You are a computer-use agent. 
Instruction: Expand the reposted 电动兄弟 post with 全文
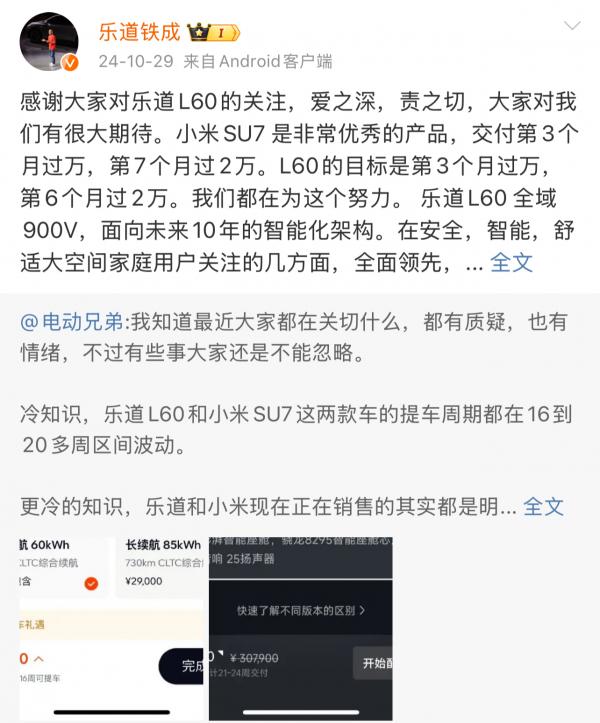point(544,506)
